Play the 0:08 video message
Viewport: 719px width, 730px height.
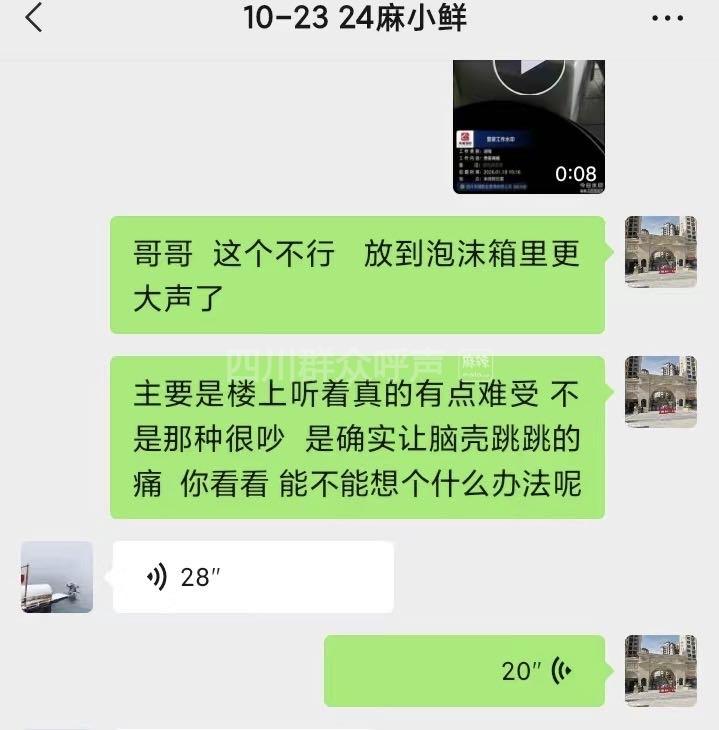[x=529, y=126]
